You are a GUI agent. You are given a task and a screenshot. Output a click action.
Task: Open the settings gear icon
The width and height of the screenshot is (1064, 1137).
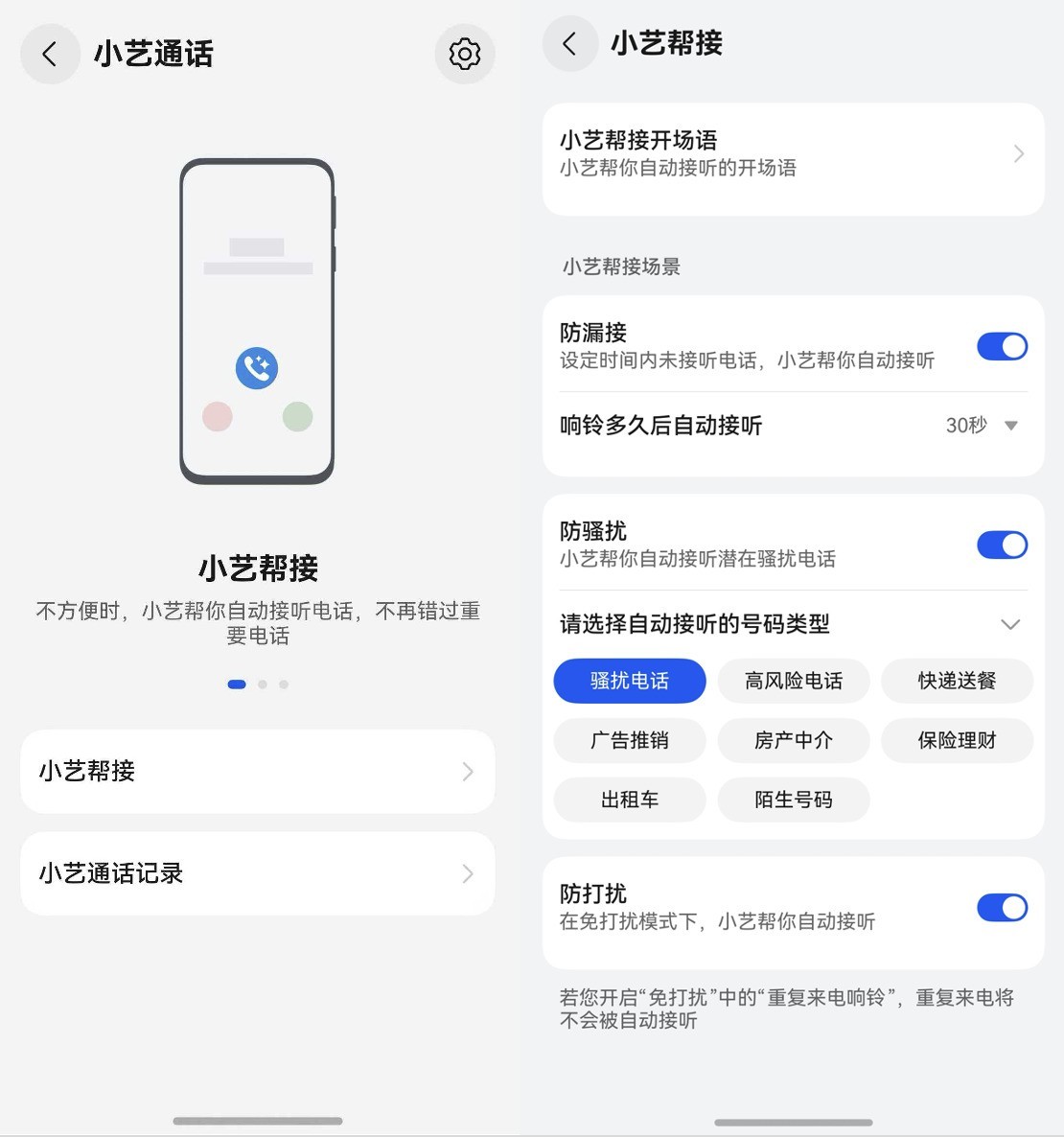tap(465, 55)
